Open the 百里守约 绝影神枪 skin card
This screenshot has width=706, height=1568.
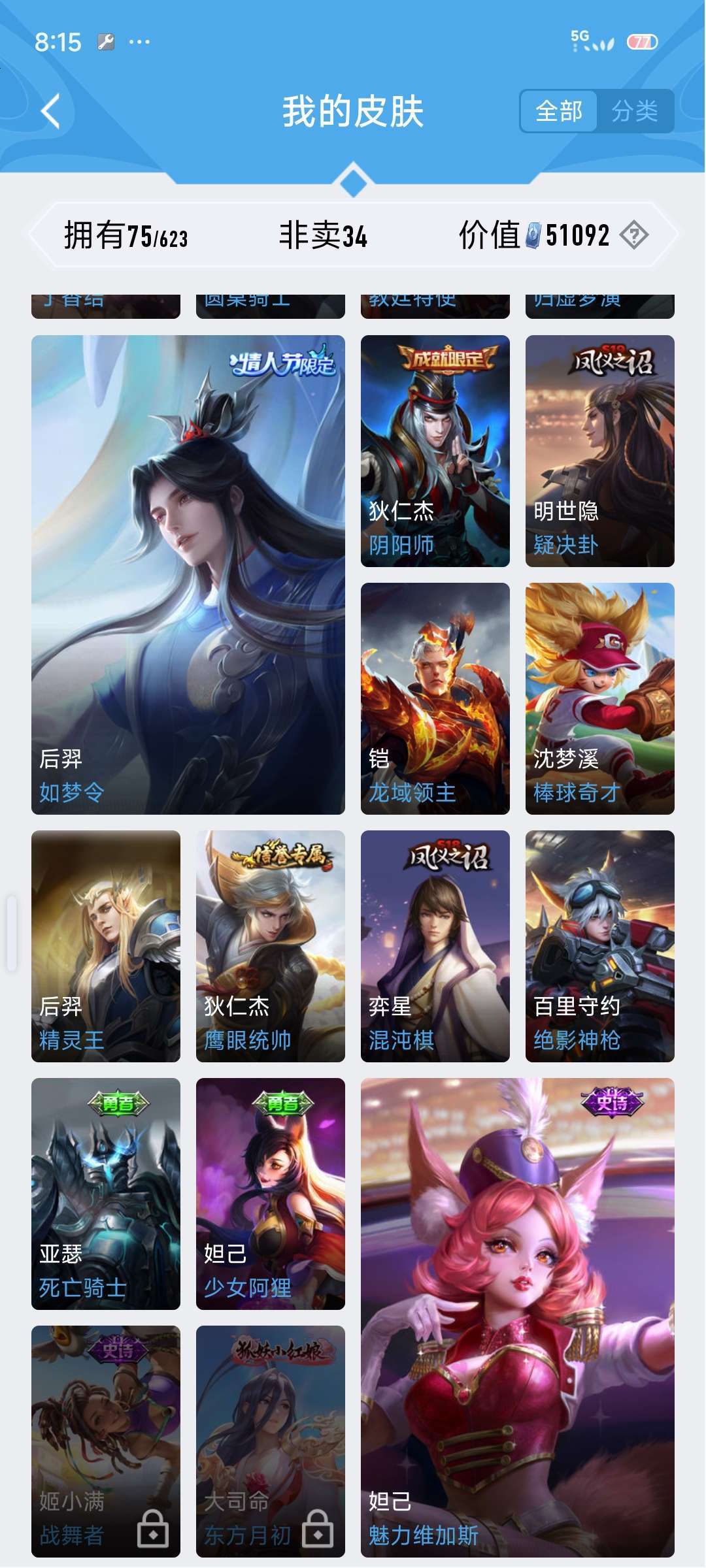[x=600, y=946]
